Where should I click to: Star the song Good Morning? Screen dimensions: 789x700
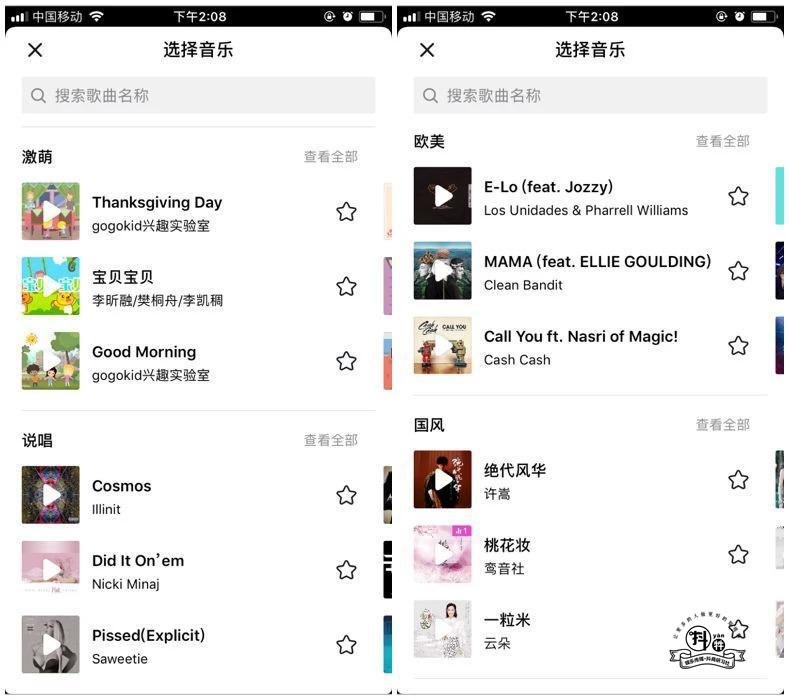coord(346,361)
